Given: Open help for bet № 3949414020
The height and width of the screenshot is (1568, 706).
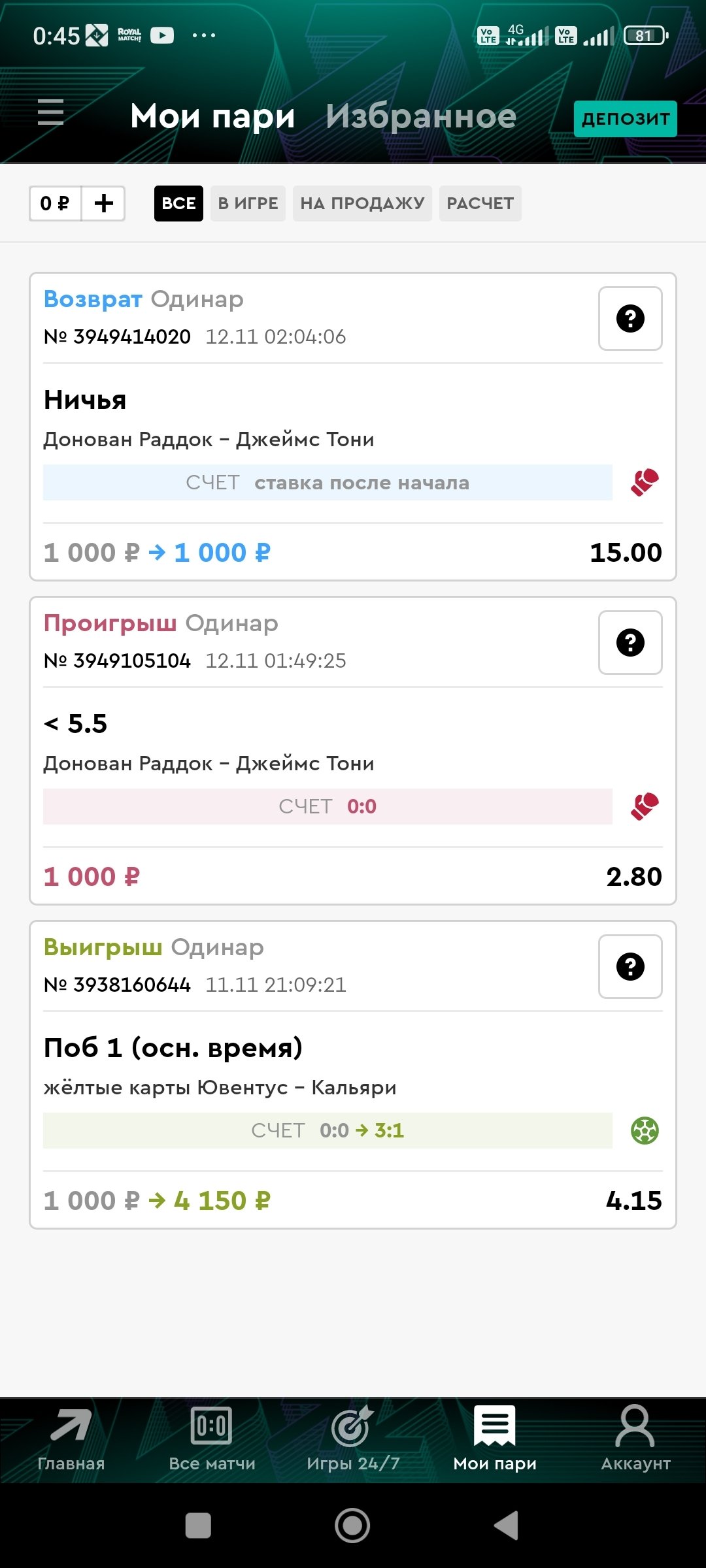Looking at the screenshot, I should point(630,319).
